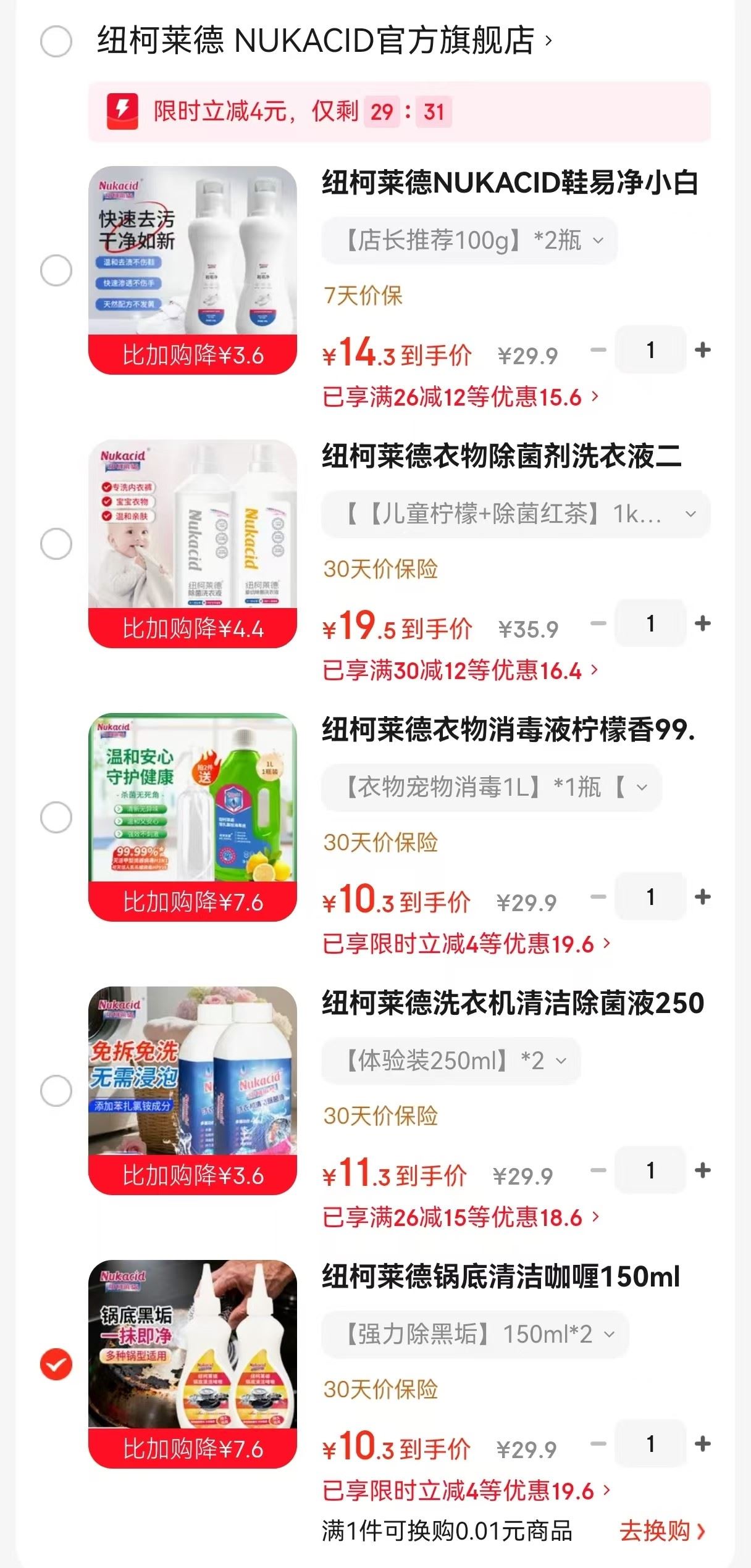Select the 衣物除菌剂洗衣液 item checkbox

pyautogui.click(x=56, y=544)
